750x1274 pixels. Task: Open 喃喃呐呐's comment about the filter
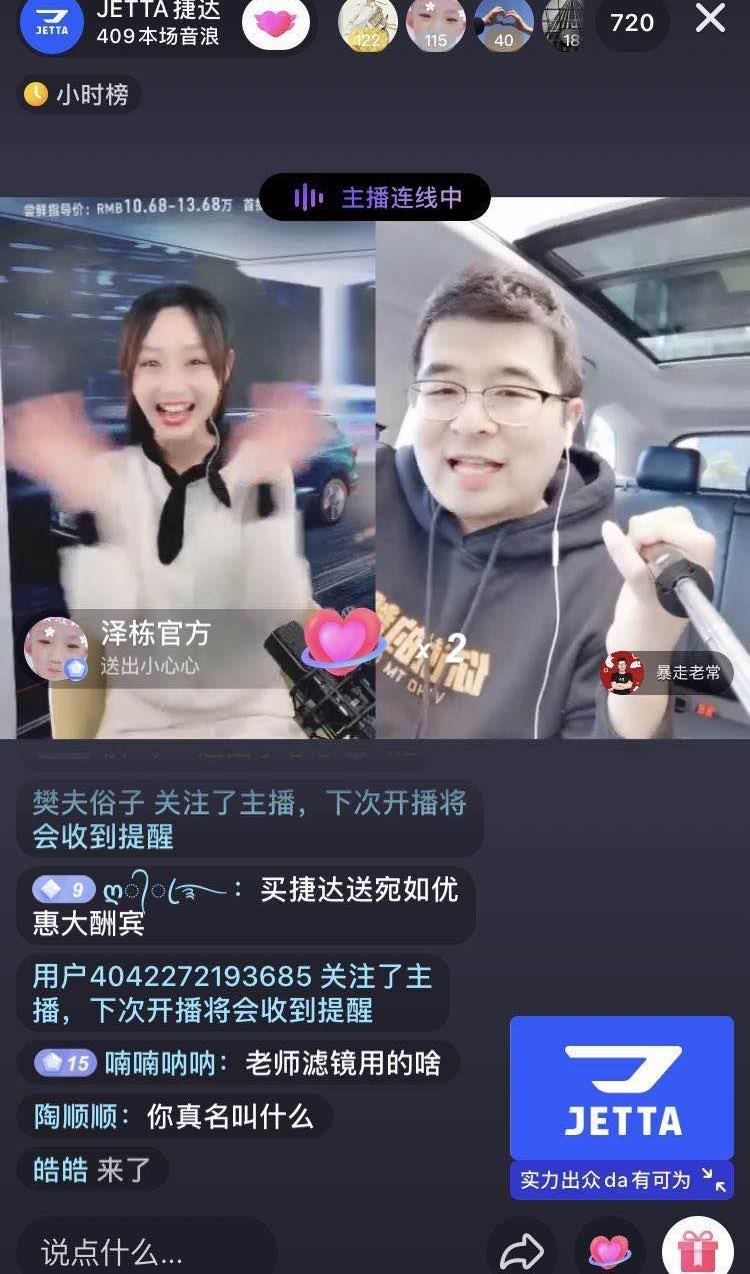(238, 1063)
